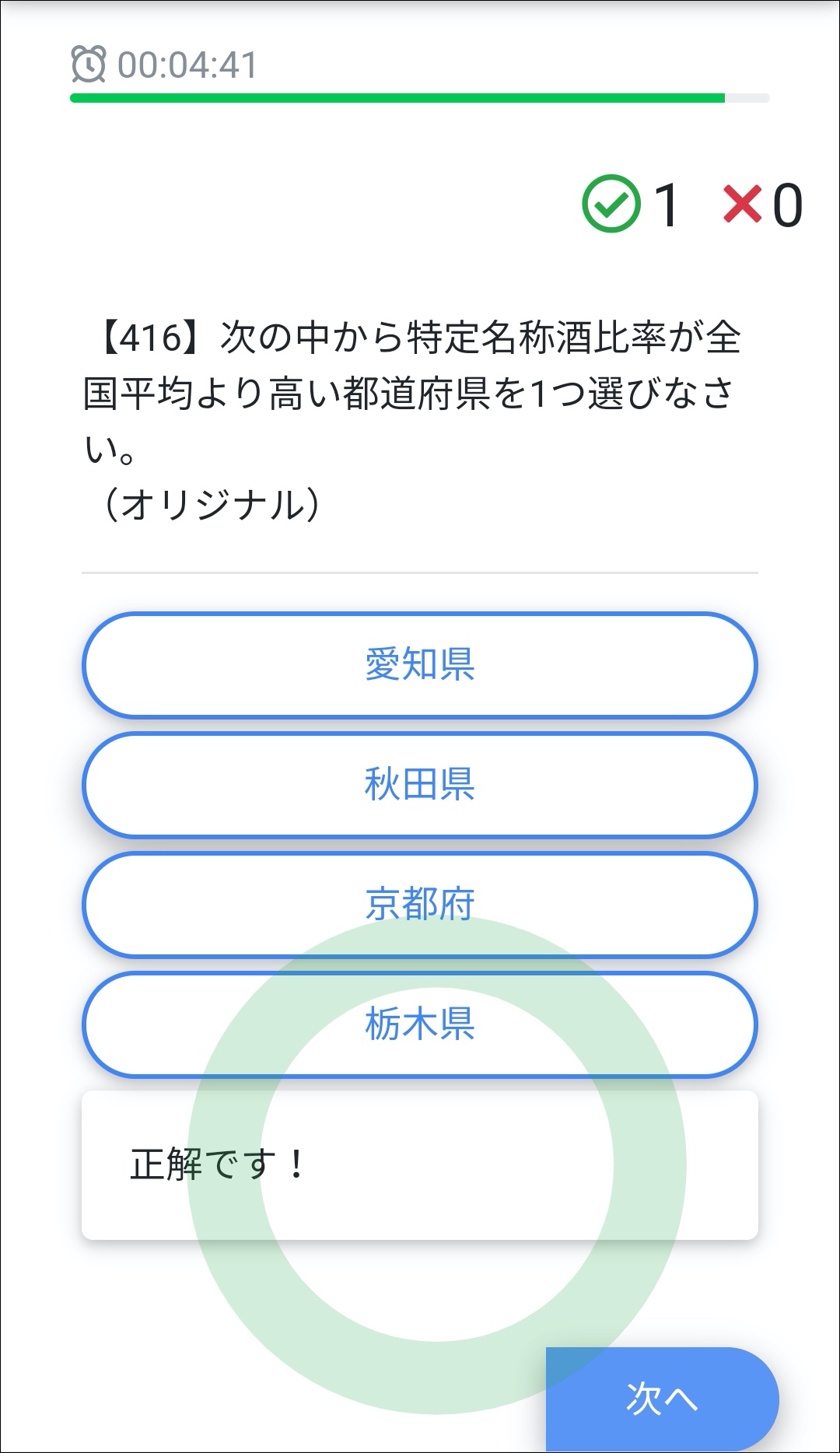Image resolution: width=840 pixels, height=1453 pixels.
Task: Select the answer 愛知県
Action: tap(420, 665)
